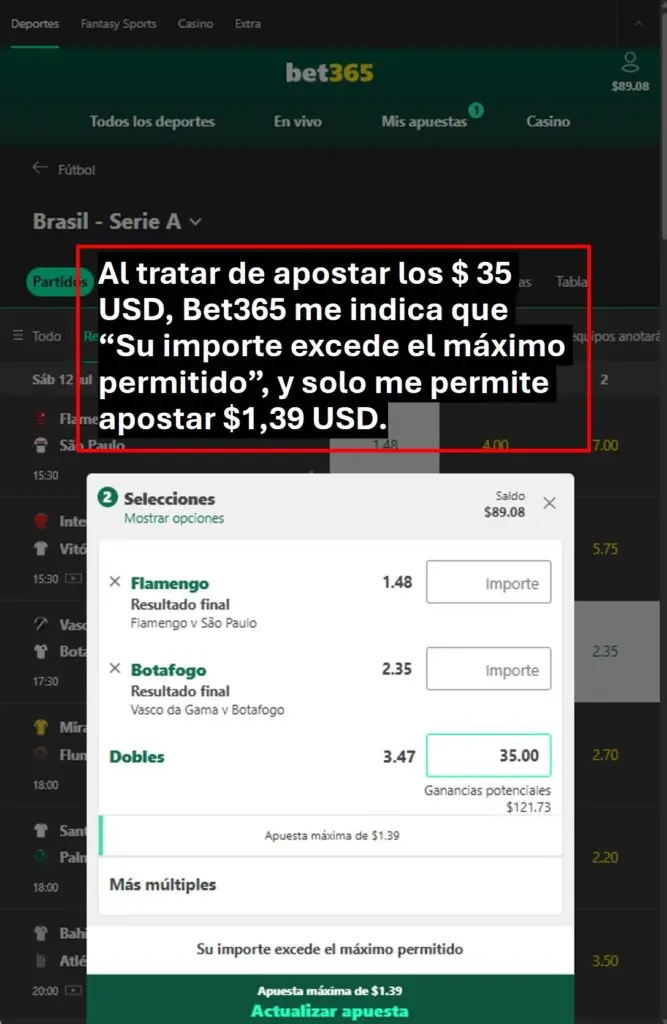Go to Todos los deportes
667x1024 pixels.
(152, 121)
